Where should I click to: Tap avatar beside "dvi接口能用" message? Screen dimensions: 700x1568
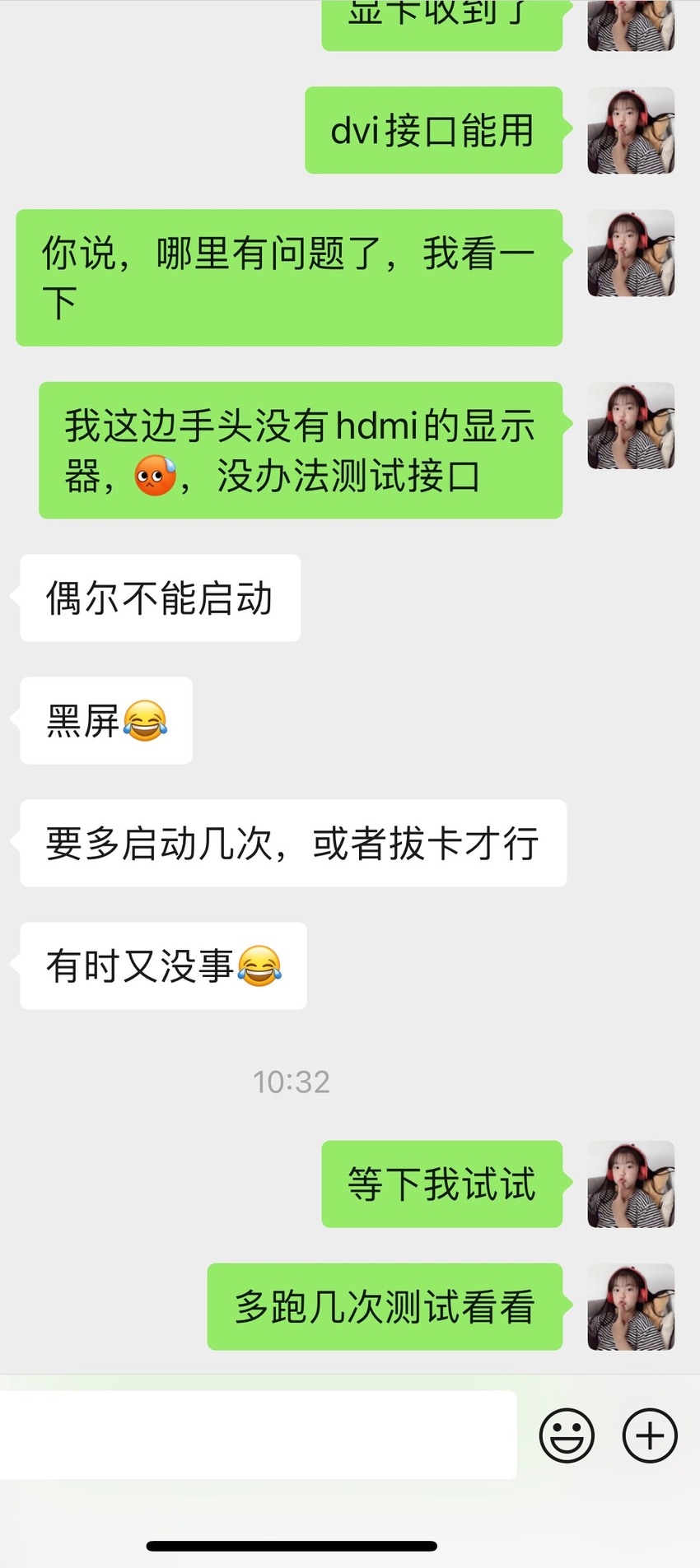pos(631,130)
